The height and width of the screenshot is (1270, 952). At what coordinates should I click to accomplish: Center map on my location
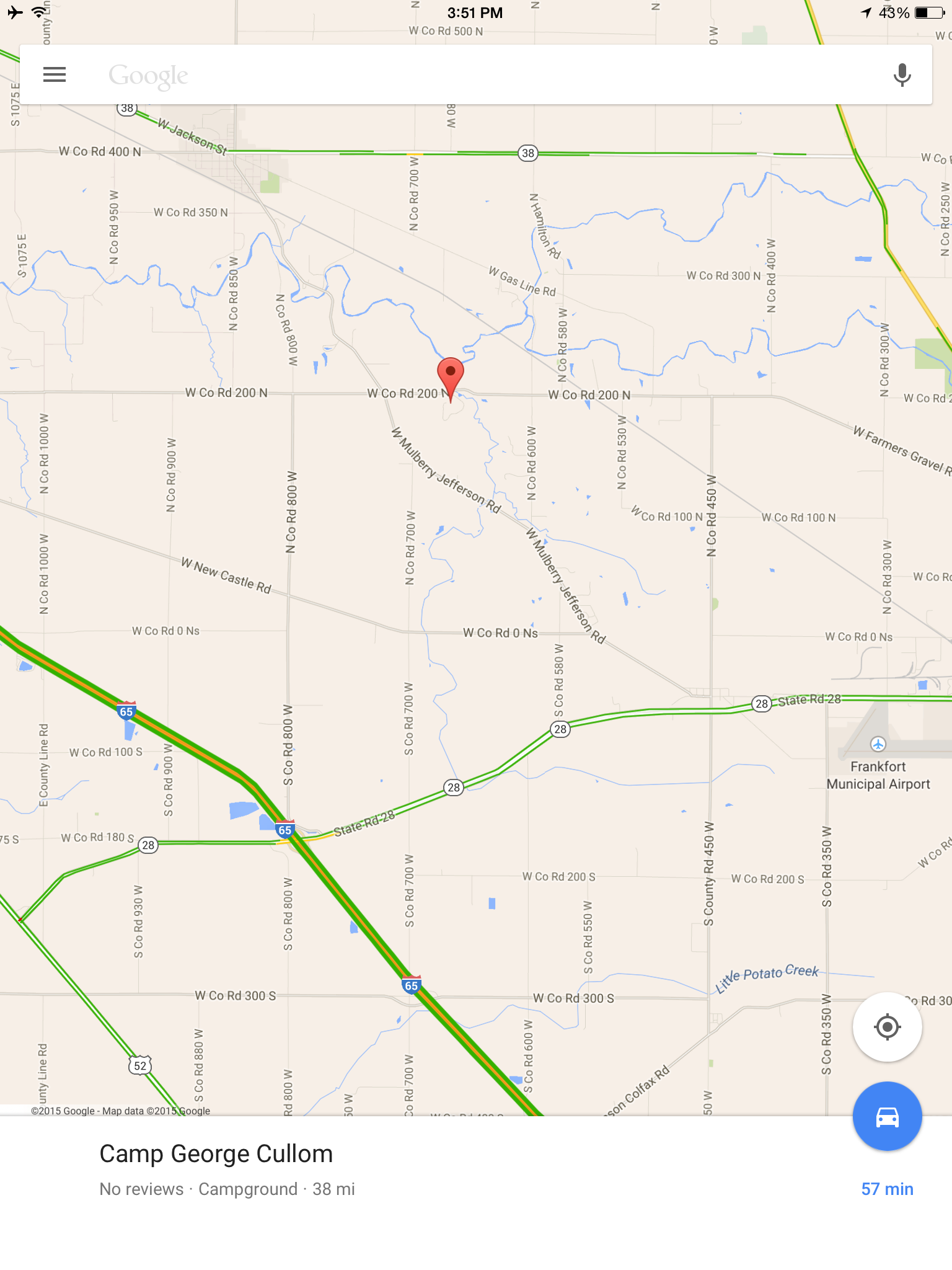pos(887,1027)
